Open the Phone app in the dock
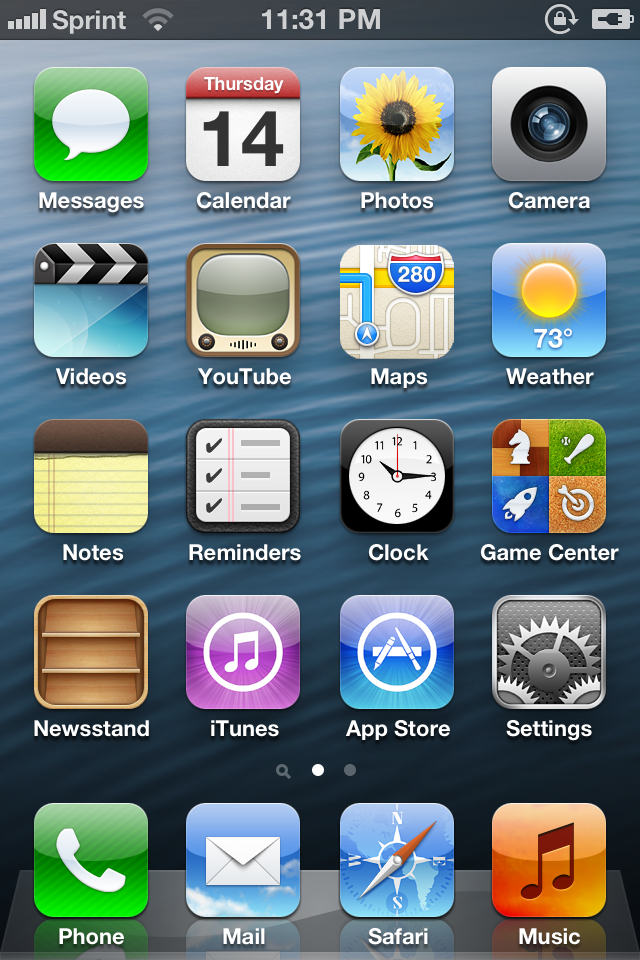Viewport: 640px width, 960px height. pyautogui.click(x=91, y=860)
